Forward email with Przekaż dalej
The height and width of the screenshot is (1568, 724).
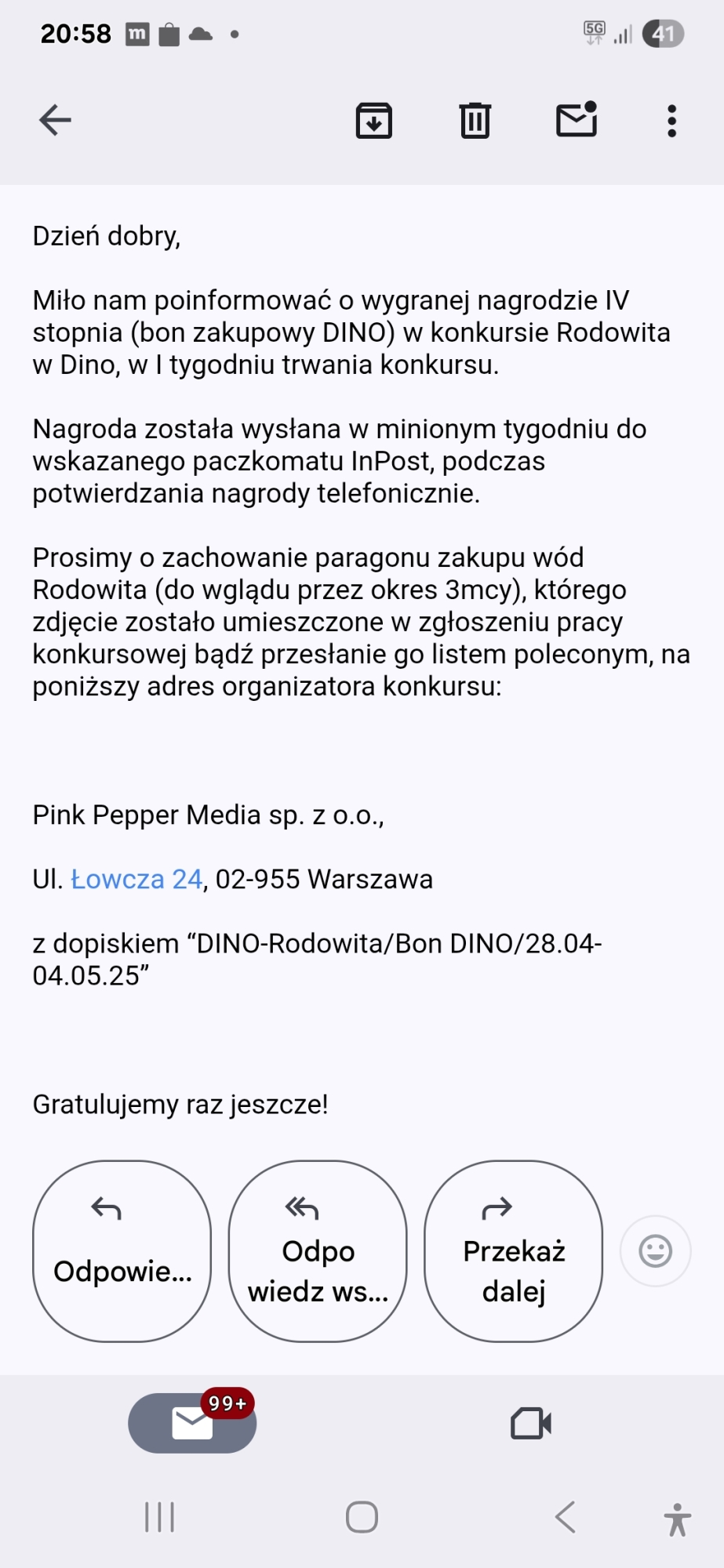513,1250
